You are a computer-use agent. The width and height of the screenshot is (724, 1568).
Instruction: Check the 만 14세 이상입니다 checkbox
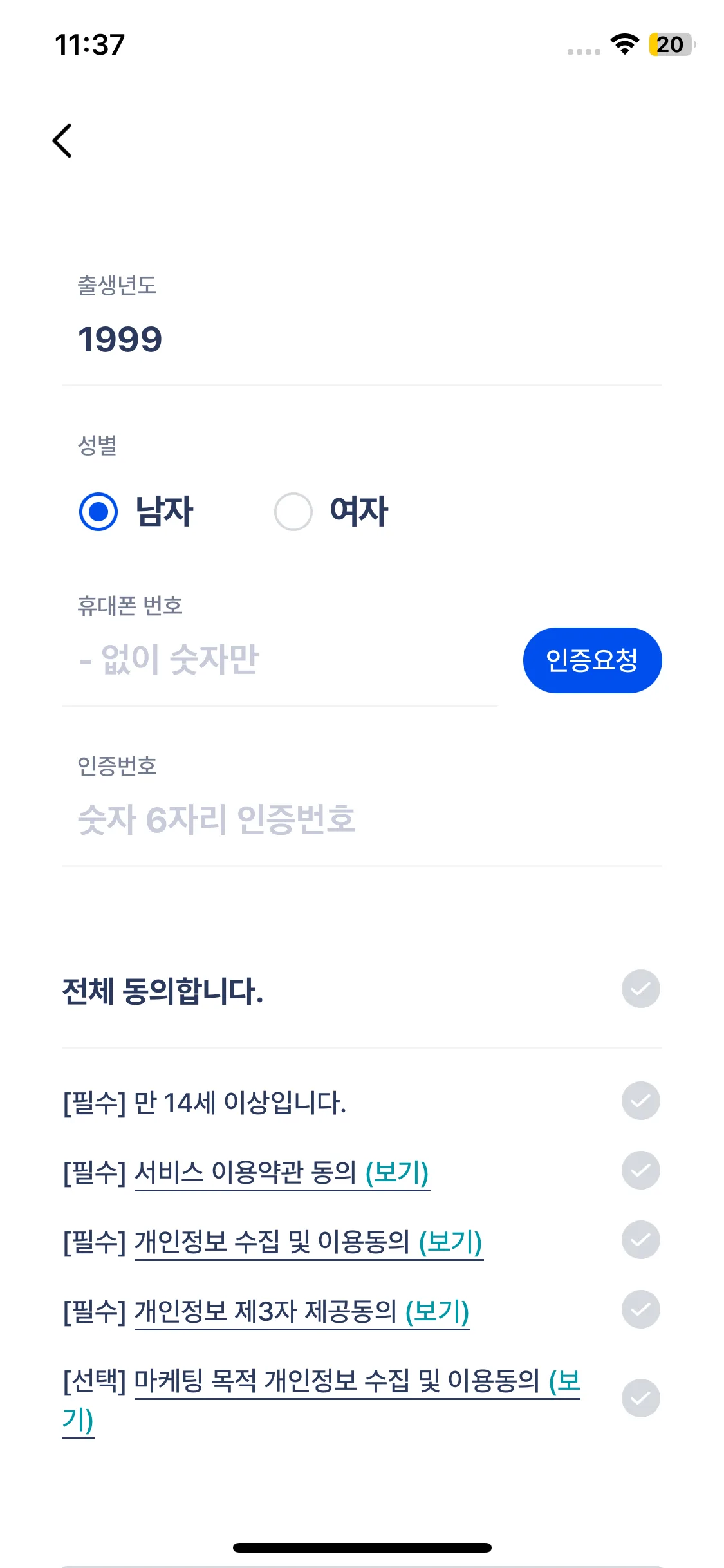click(640, 1101)
